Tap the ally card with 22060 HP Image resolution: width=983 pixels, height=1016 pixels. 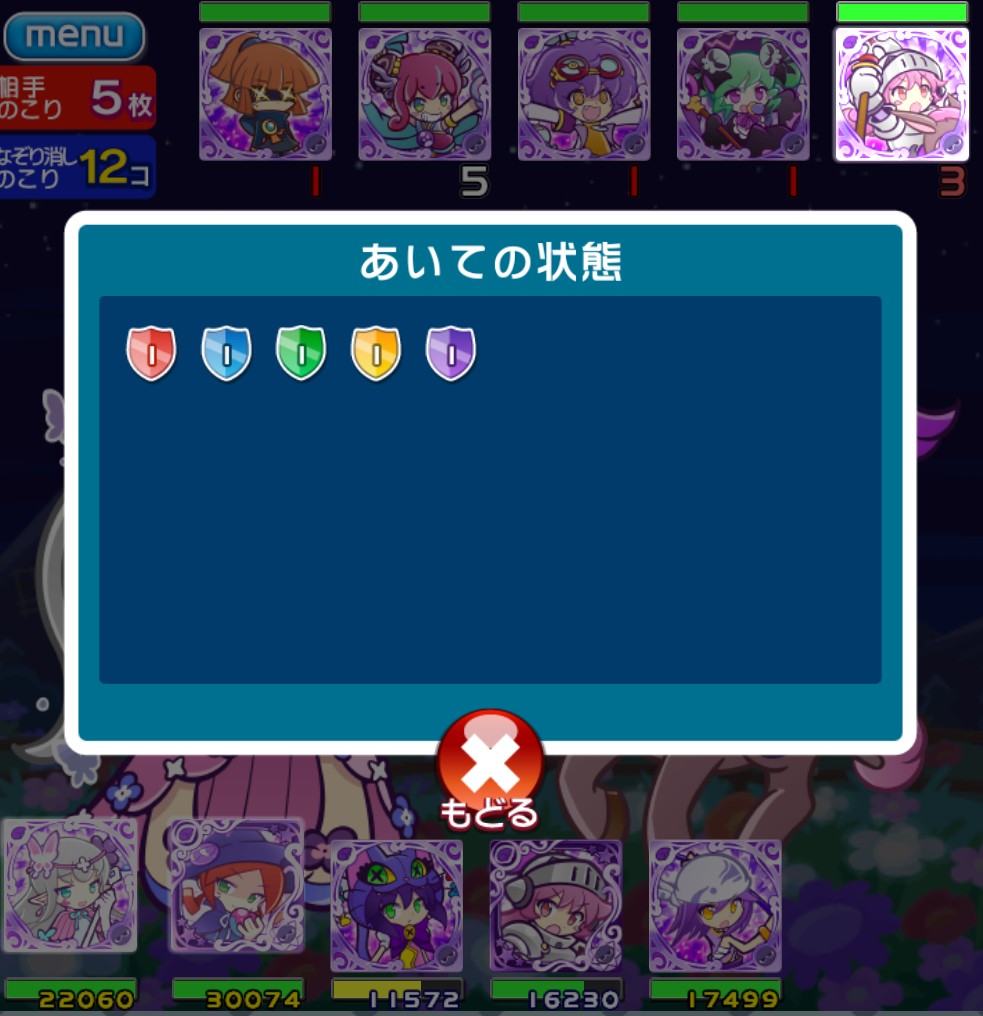coord(70,885)
